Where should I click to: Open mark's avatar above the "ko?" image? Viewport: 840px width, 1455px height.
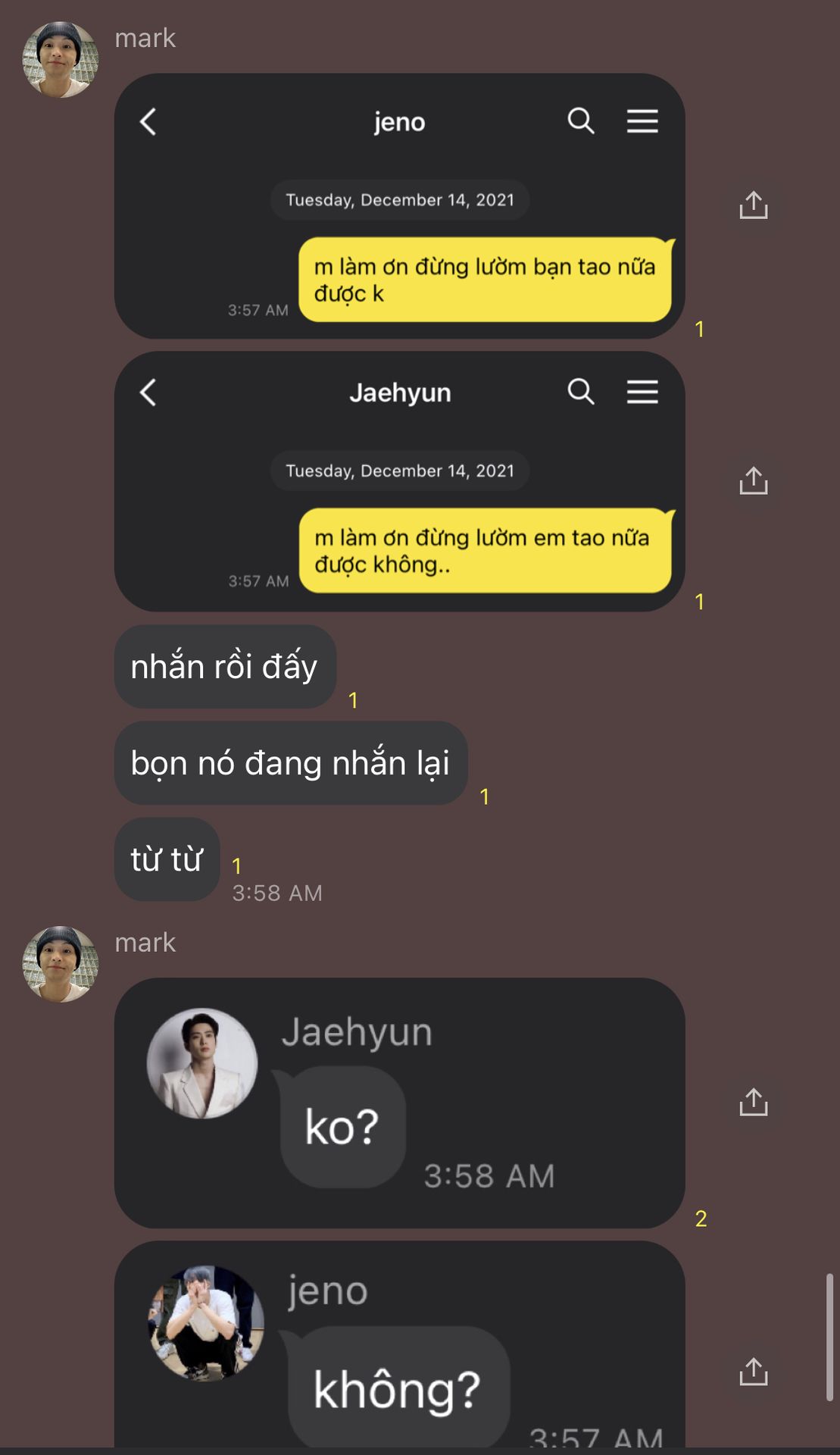pyautogui.click(x=61, y=964)
